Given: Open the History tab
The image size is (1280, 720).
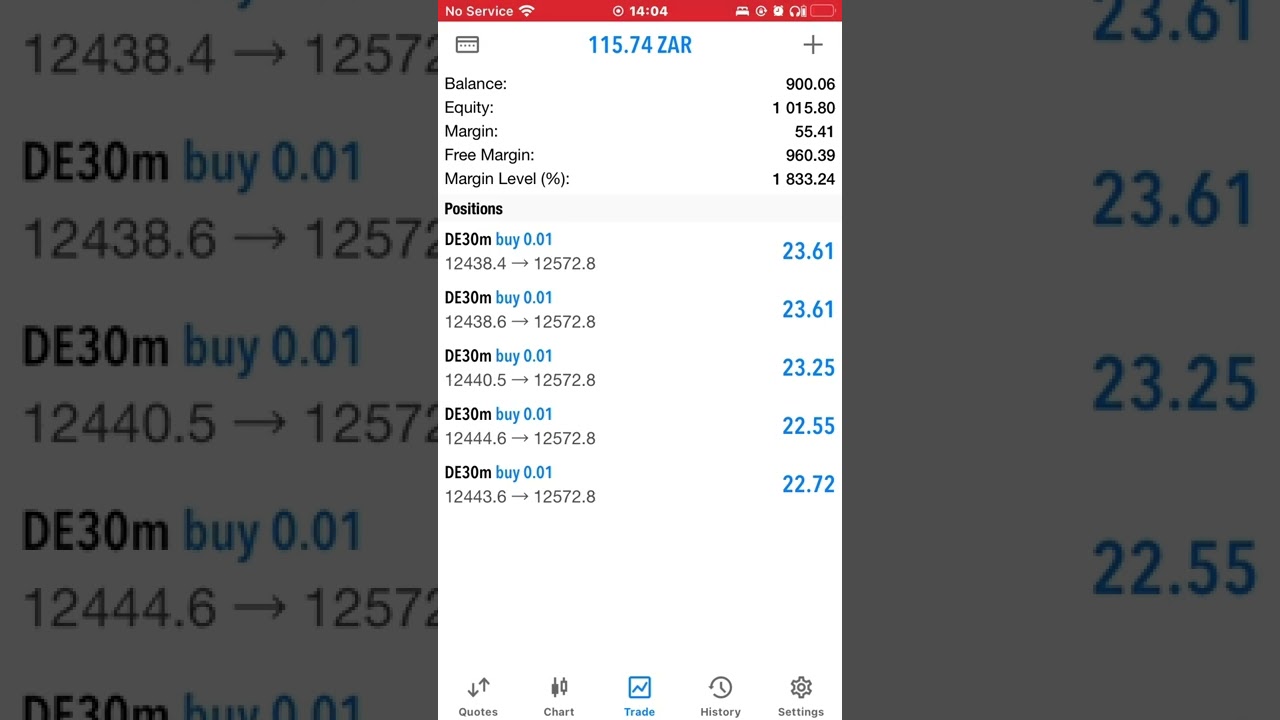Looking at the screenshot, I should coord(720,696).
